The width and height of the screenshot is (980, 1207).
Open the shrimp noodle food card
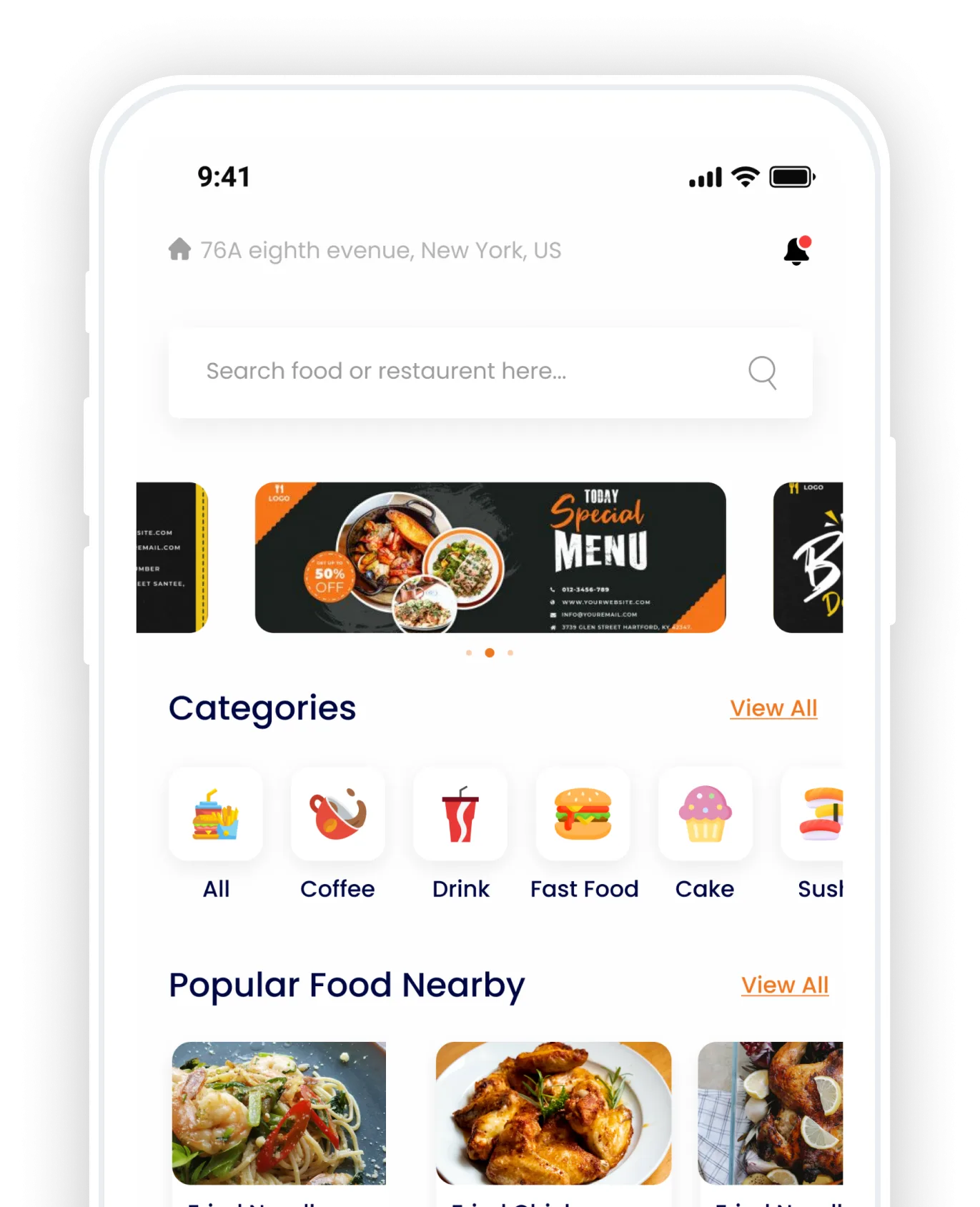coord(279,1113)
